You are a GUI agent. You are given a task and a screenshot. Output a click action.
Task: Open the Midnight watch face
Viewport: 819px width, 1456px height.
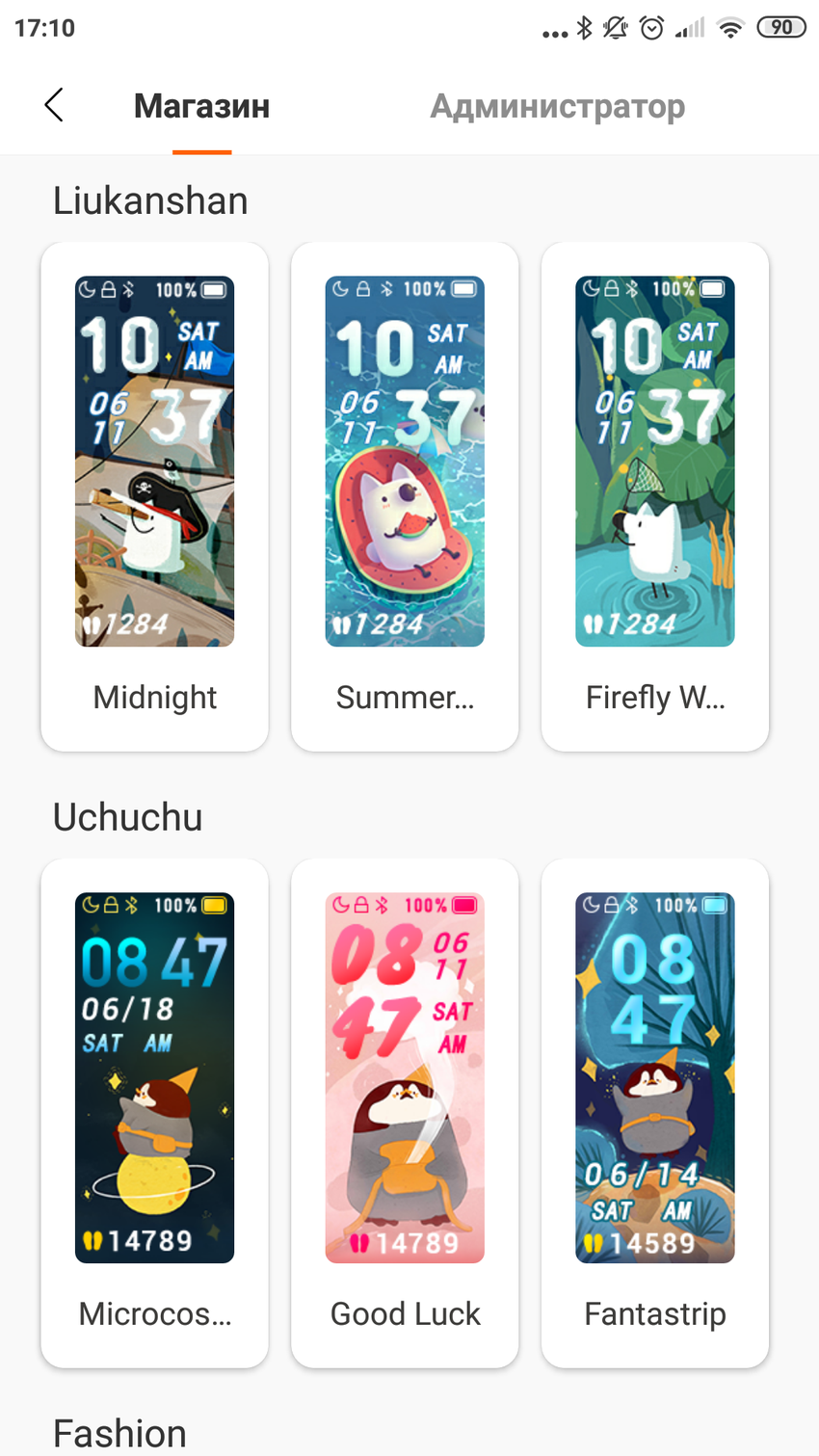[154, 496]
